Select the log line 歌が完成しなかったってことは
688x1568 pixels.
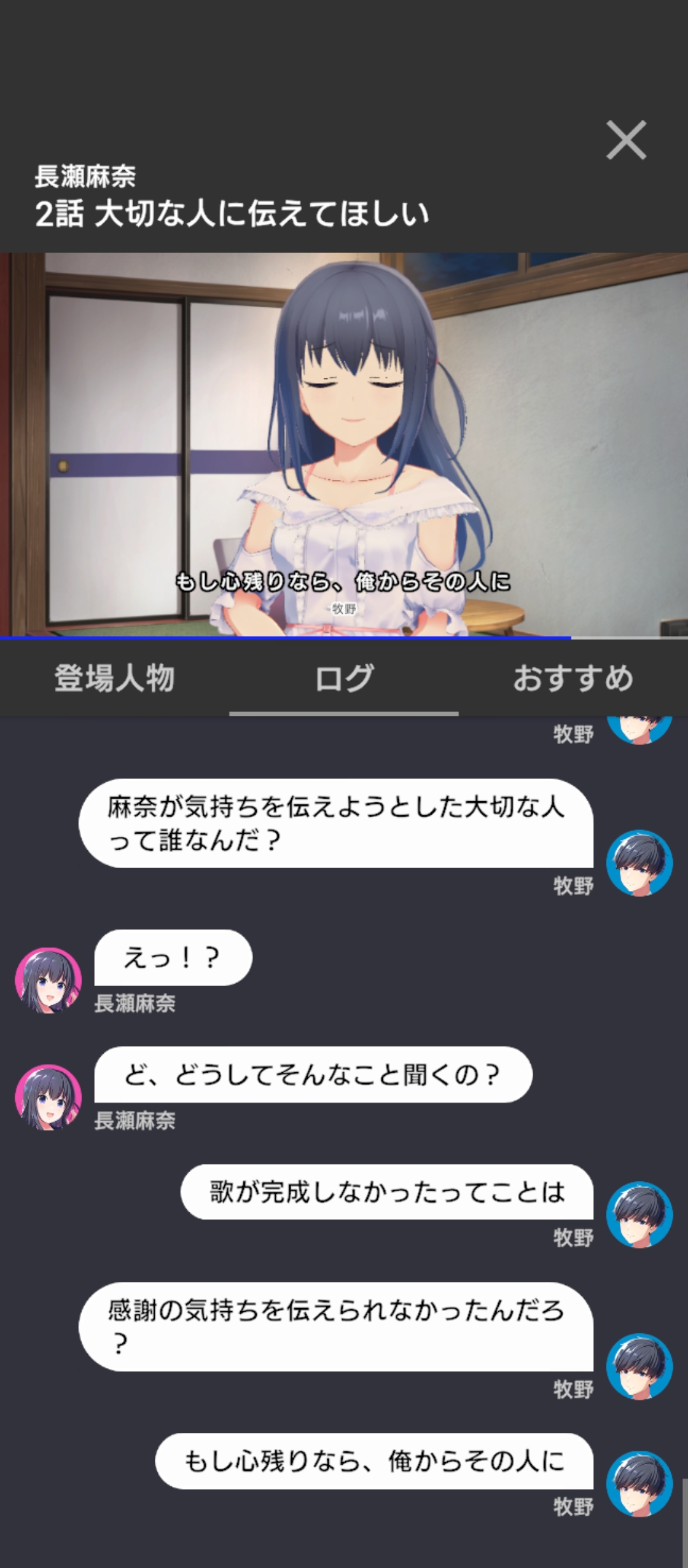click(387, 1192)
